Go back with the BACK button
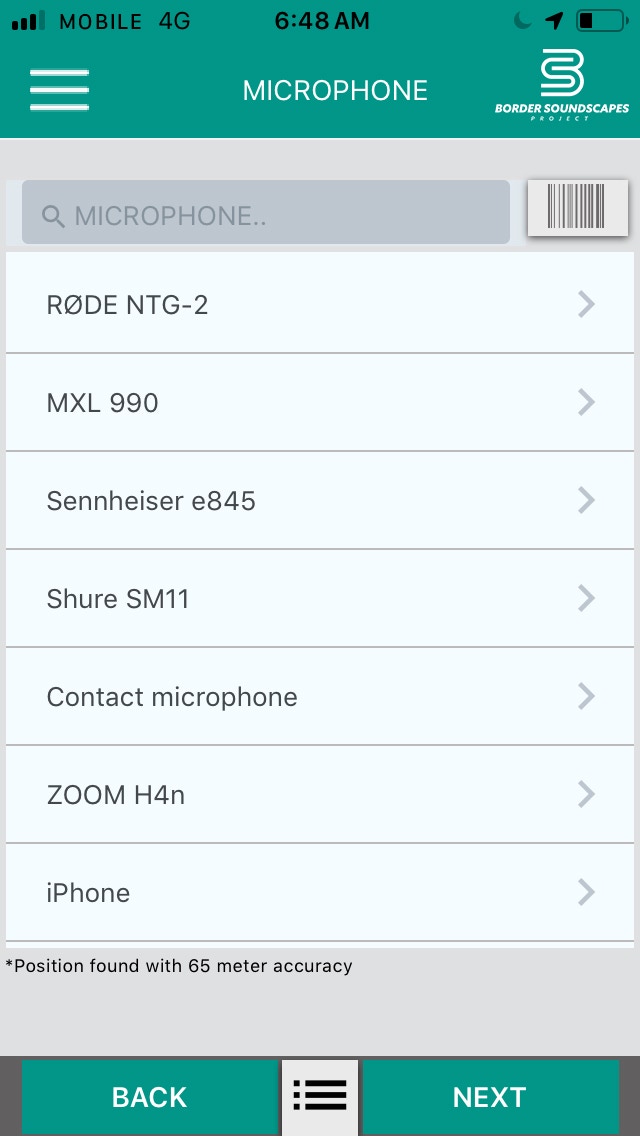Screen dimensions: 640x1136 point(149,1097)
